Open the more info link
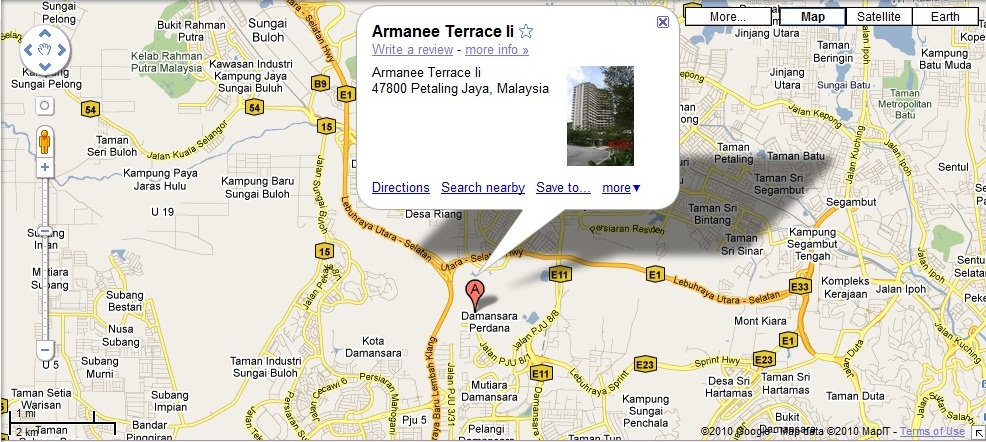This screenshot has width=986, height=442. tap(497, 49)
